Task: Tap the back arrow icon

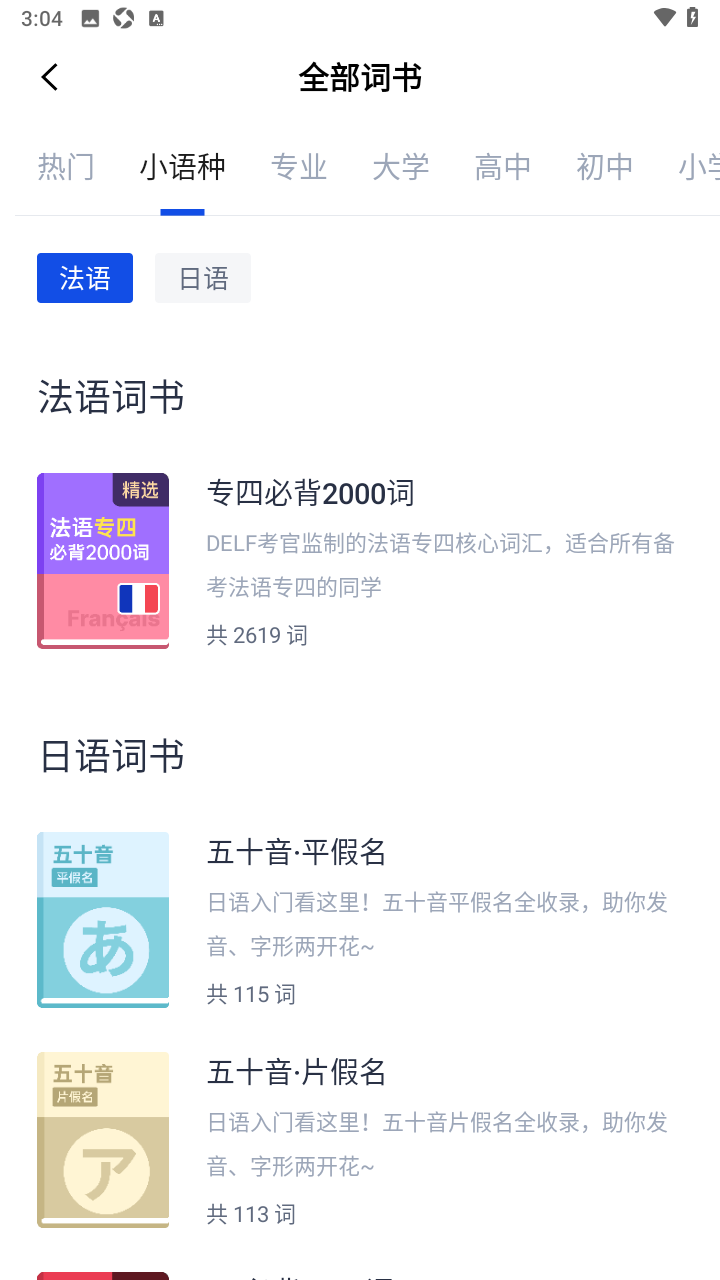Action: (49, 77)
